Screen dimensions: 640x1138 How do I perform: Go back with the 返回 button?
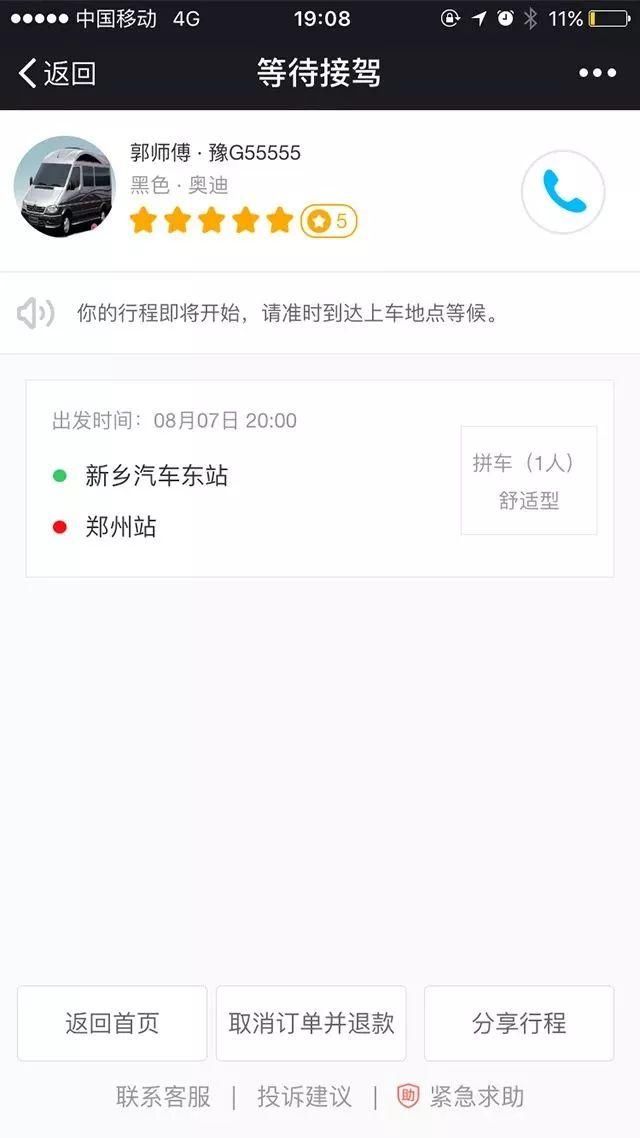(57, 73)
